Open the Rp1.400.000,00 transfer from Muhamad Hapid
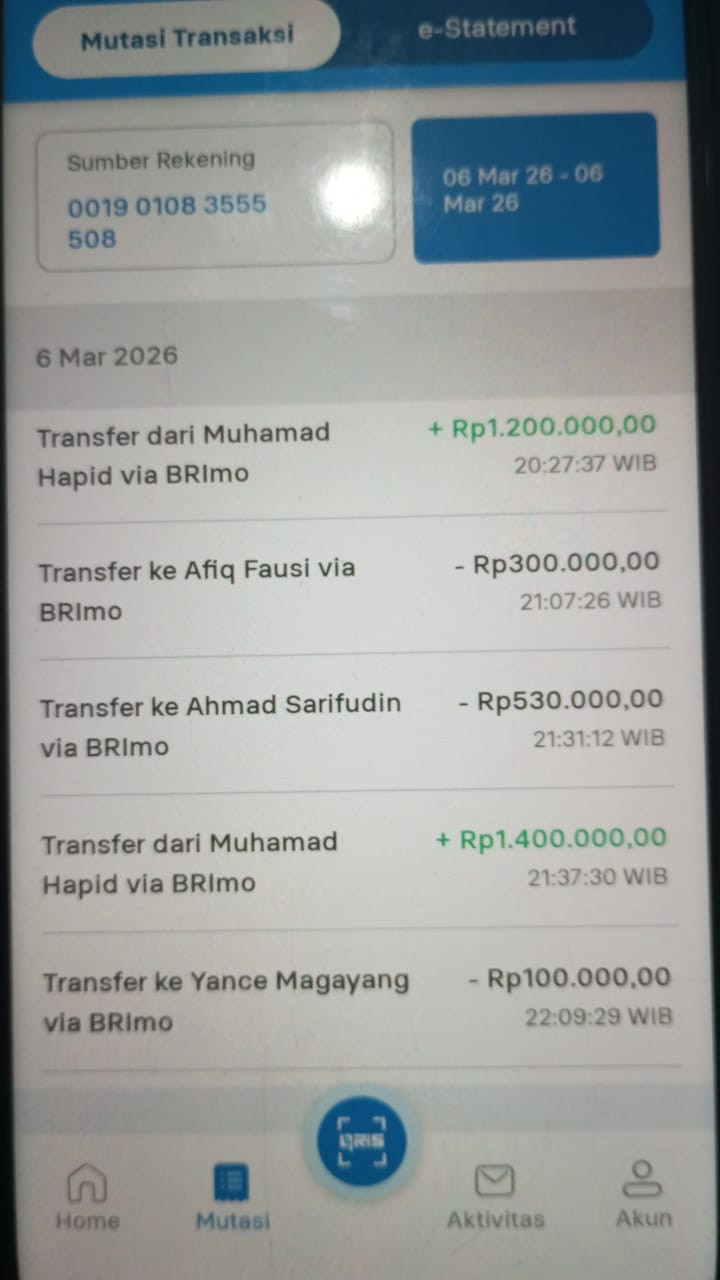Screen dimensions: 720x1280 (353, 862)
